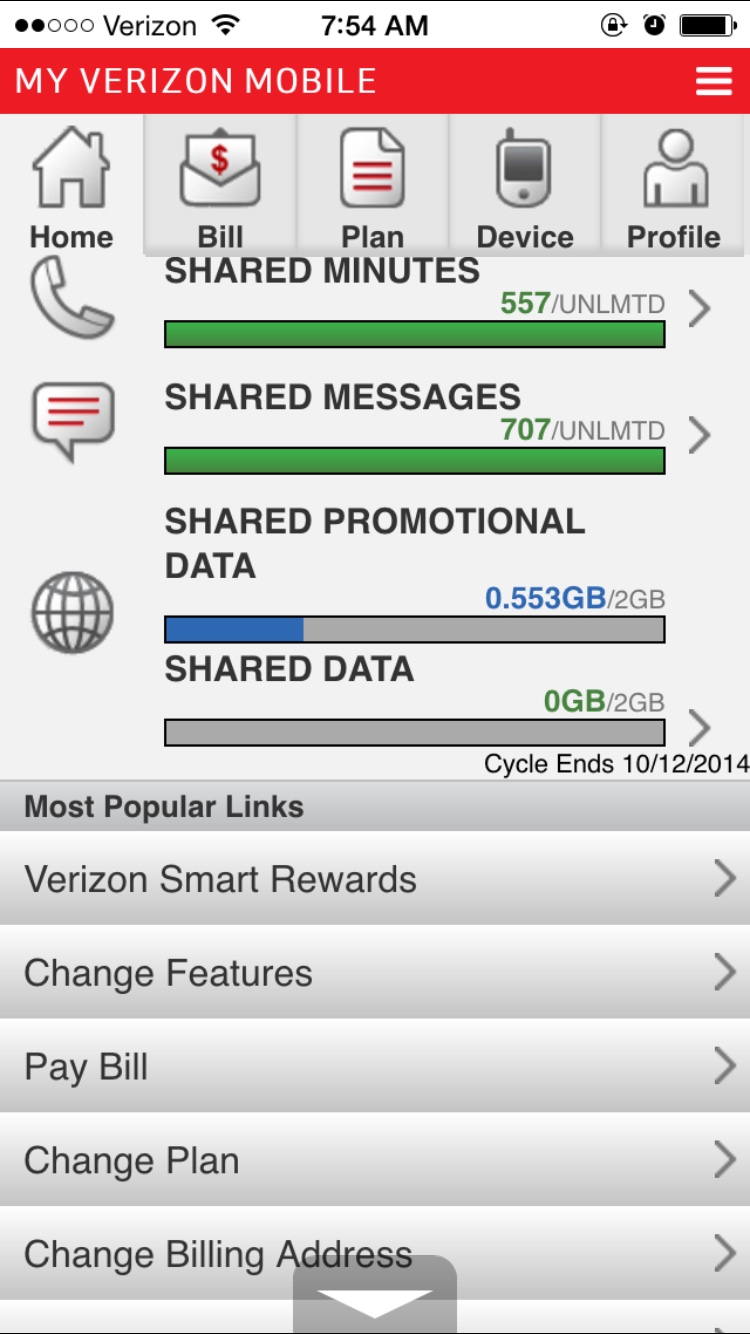Open the Plan tab
This screenshot has height=1334, width=750.
tap(372, 186)
